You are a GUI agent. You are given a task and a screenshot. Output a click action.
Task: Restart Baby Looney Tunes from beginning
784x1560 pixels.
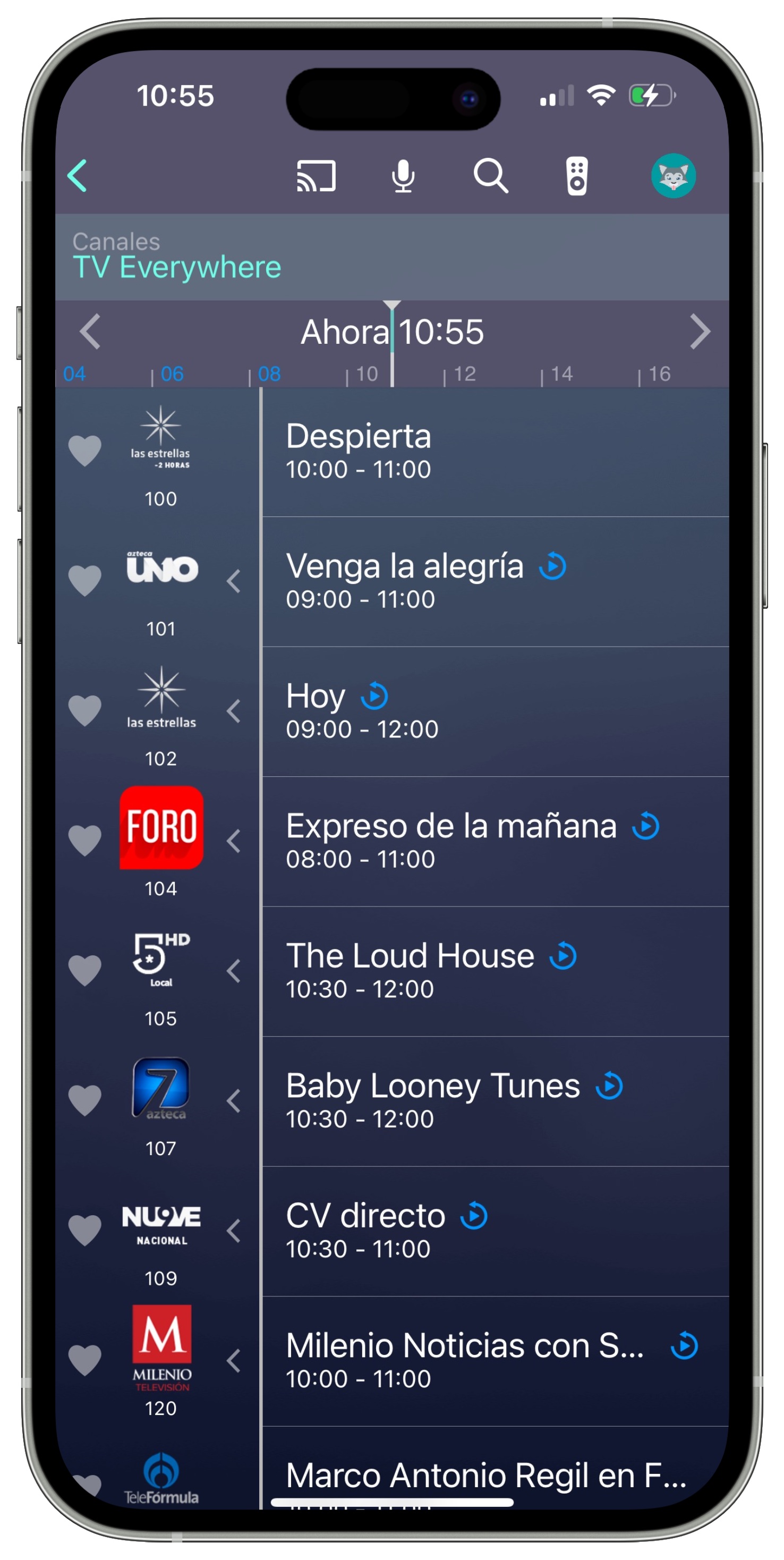coord(609,1086)
